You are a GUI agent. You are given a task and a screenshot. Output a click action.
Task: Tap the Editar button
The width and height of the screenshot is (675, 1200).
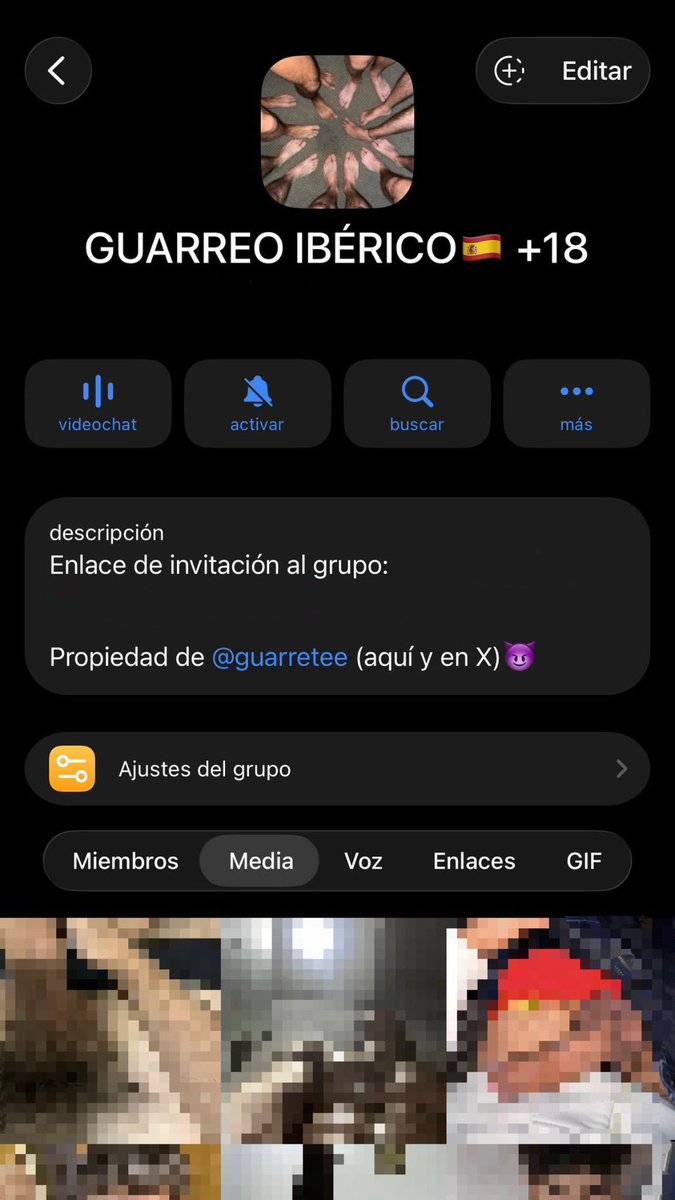[x=562, y=71]
